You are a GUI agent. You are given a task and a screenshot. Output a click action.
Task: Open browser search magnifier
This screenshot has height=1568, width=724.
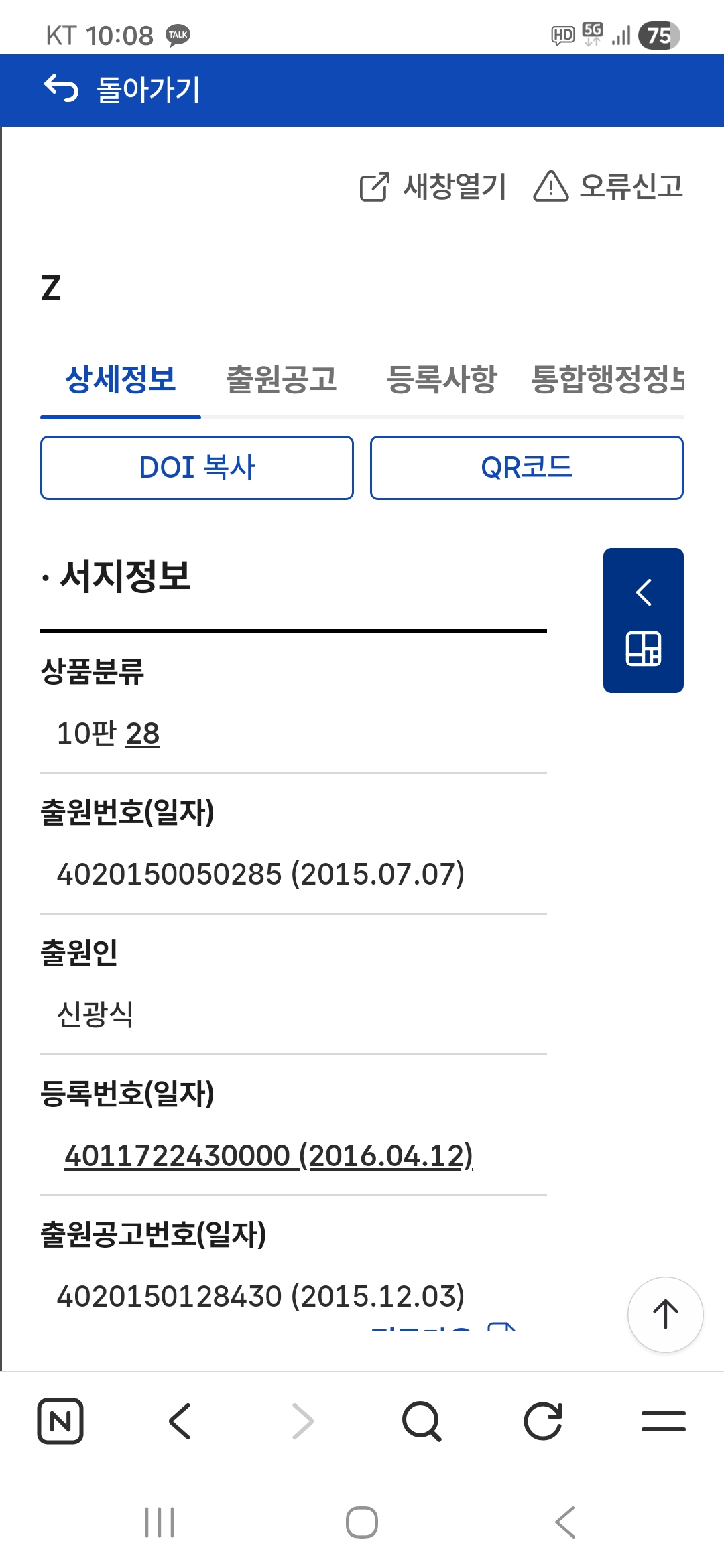(x=422, y=1421)
